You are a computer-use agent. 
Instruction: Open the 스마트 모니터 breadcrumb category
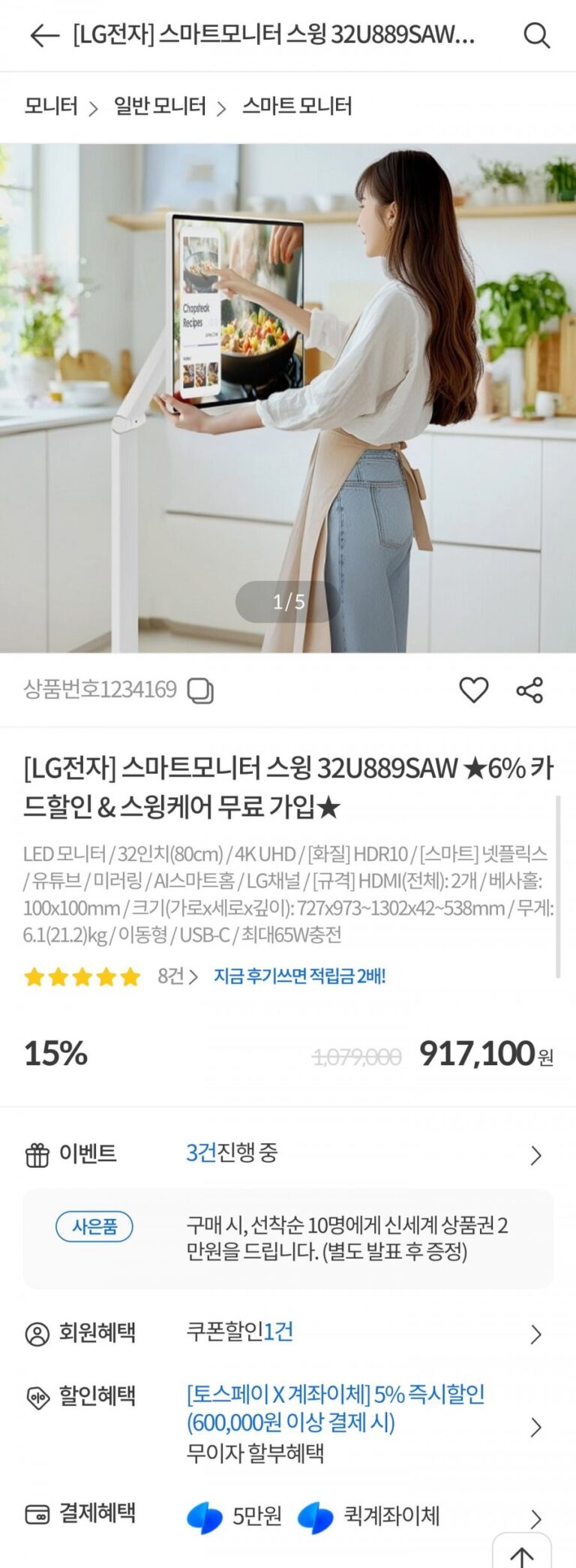tap(296, 107)
